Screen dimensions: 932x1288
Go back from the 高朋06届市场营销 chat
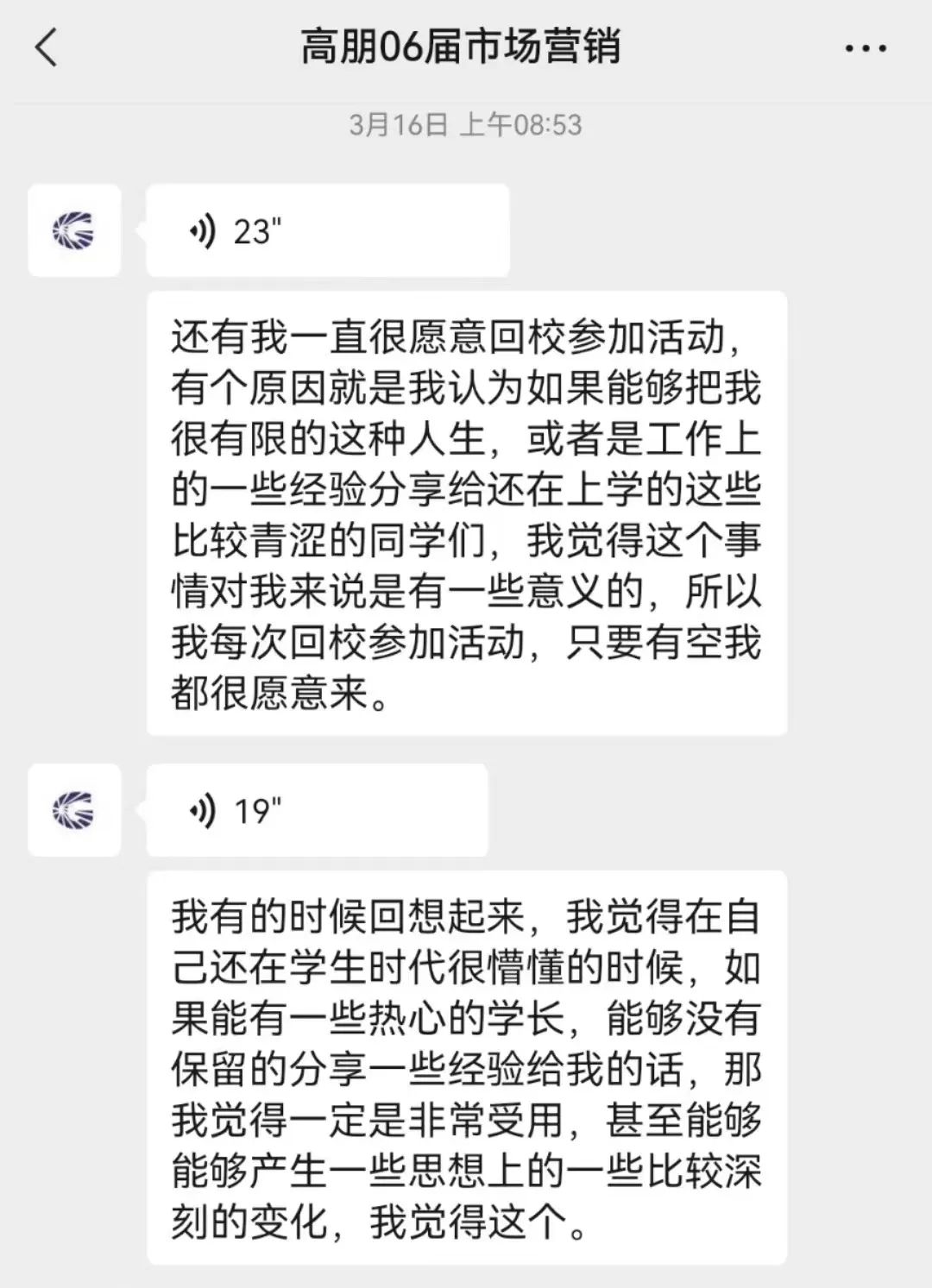(x=47, y=47)
